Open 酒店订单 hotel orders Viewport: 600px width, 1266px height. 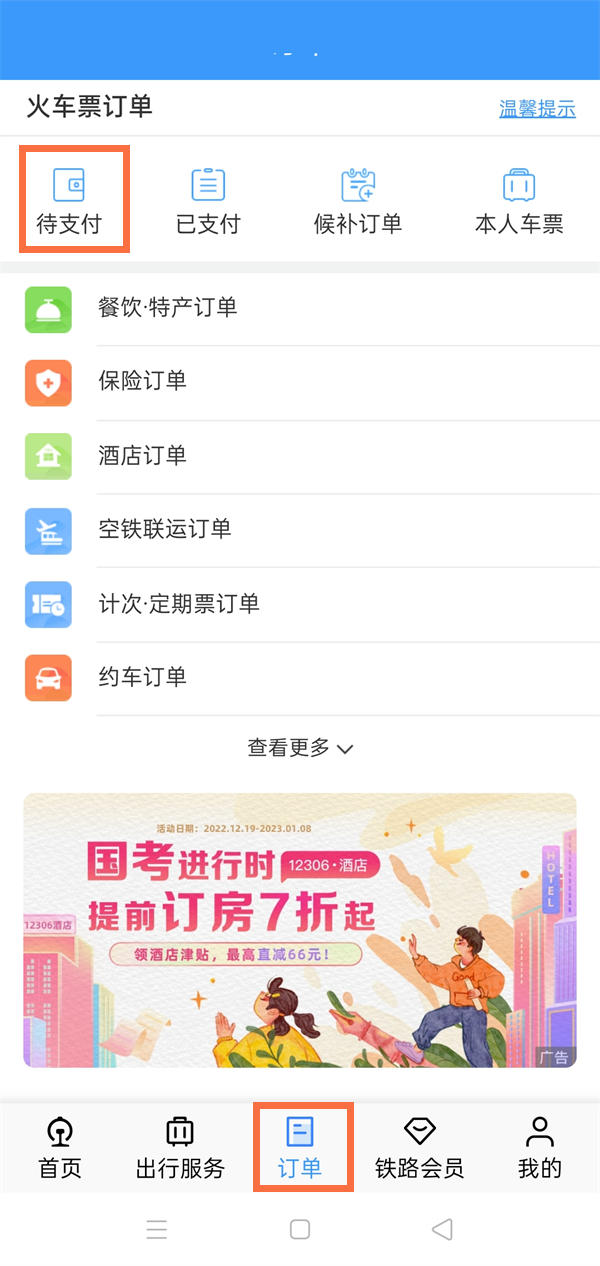pyautogui.click(x=300, y=456)
